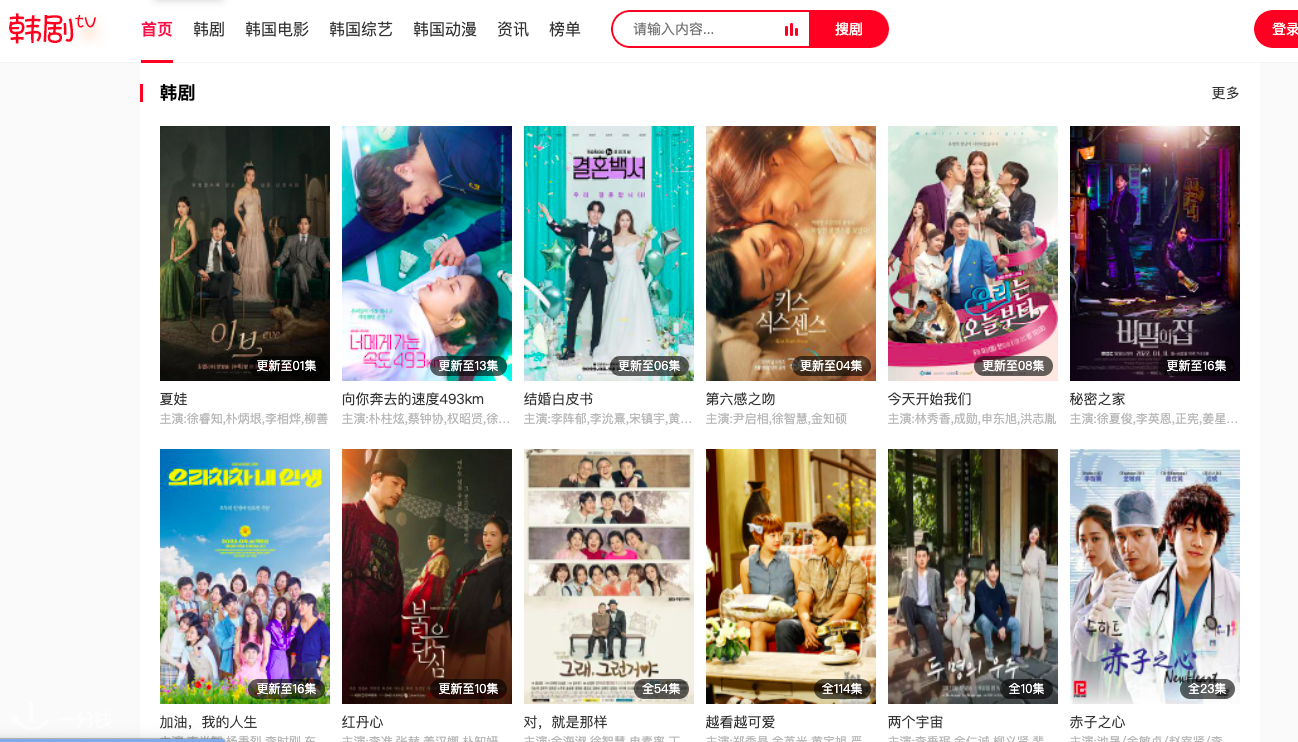Open the drama 夏娃
Image resolution: width=1298 pixels, height=742 pixels.
pyautogui.click(x=245, y=253)
